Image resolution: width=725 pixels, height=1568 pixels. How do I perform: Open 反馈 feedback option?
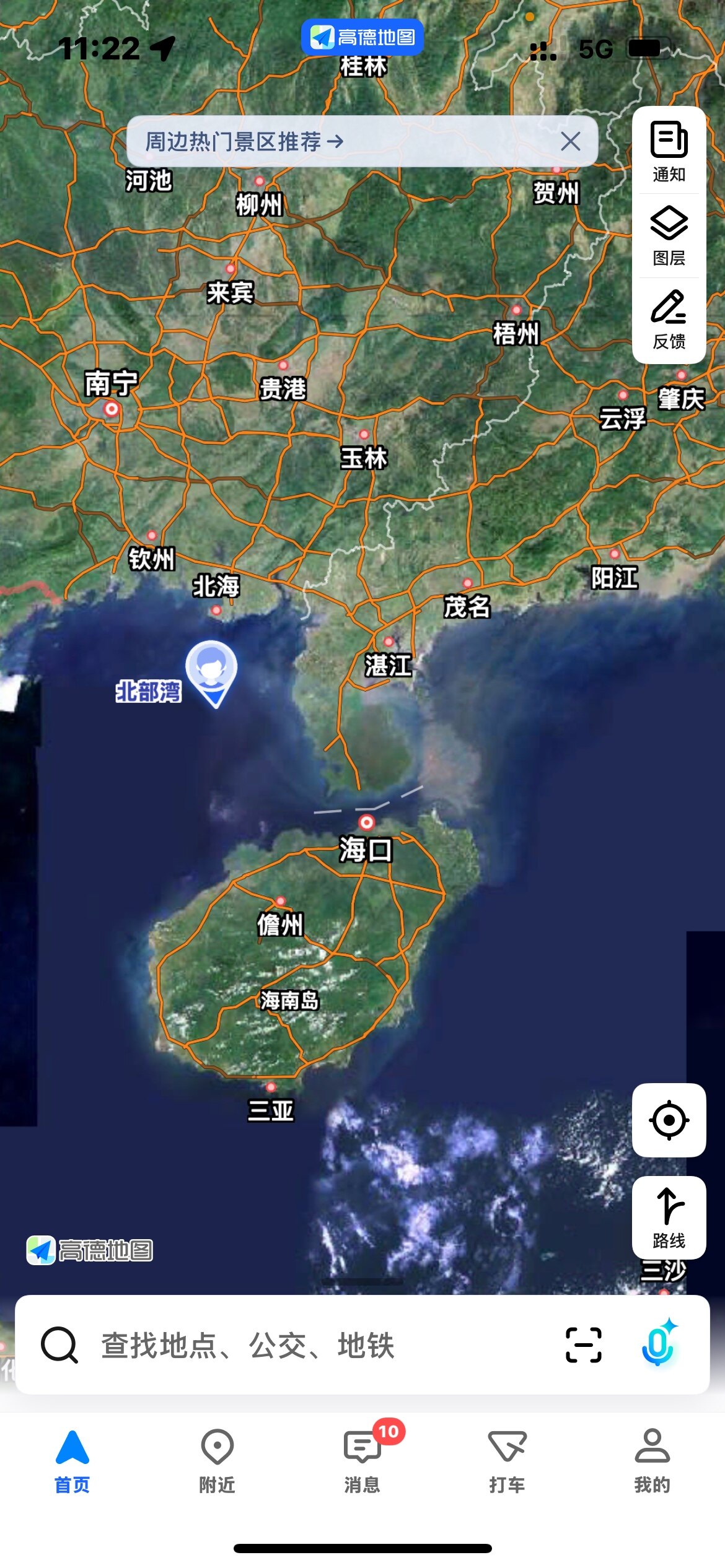pyautogui.click(x=669, y=320)
